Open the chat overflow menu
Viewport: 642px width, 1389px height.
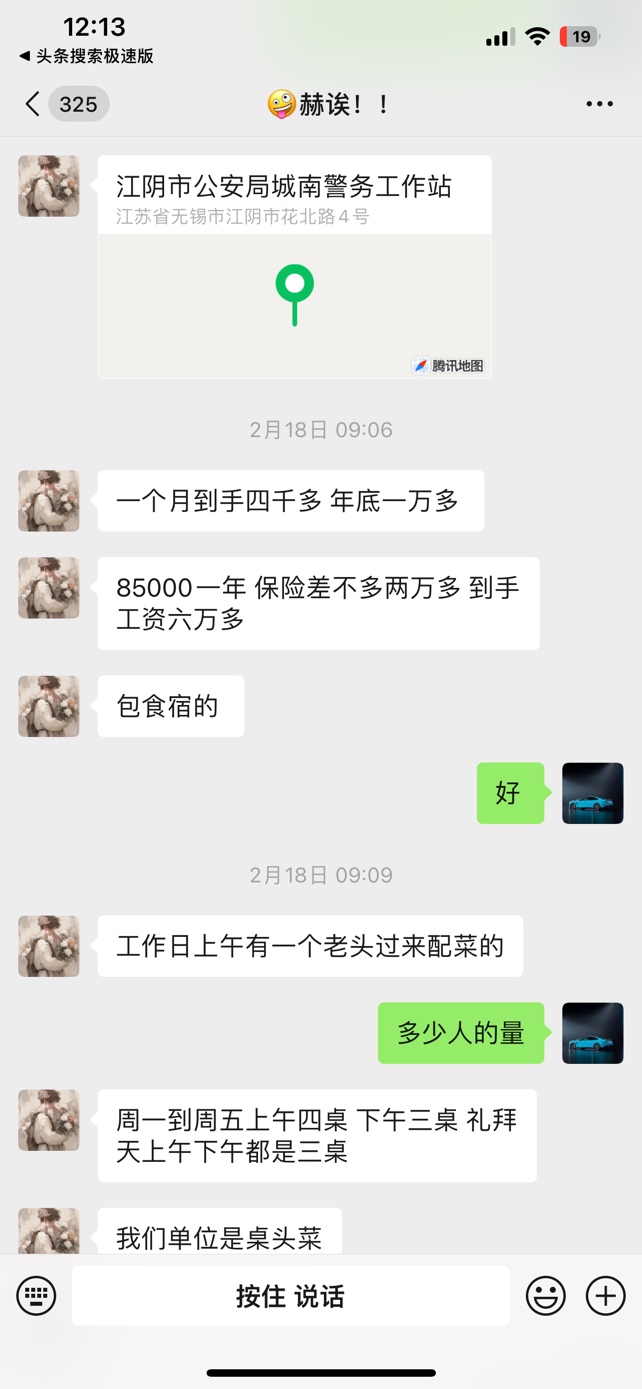click(x=599, y=104)
